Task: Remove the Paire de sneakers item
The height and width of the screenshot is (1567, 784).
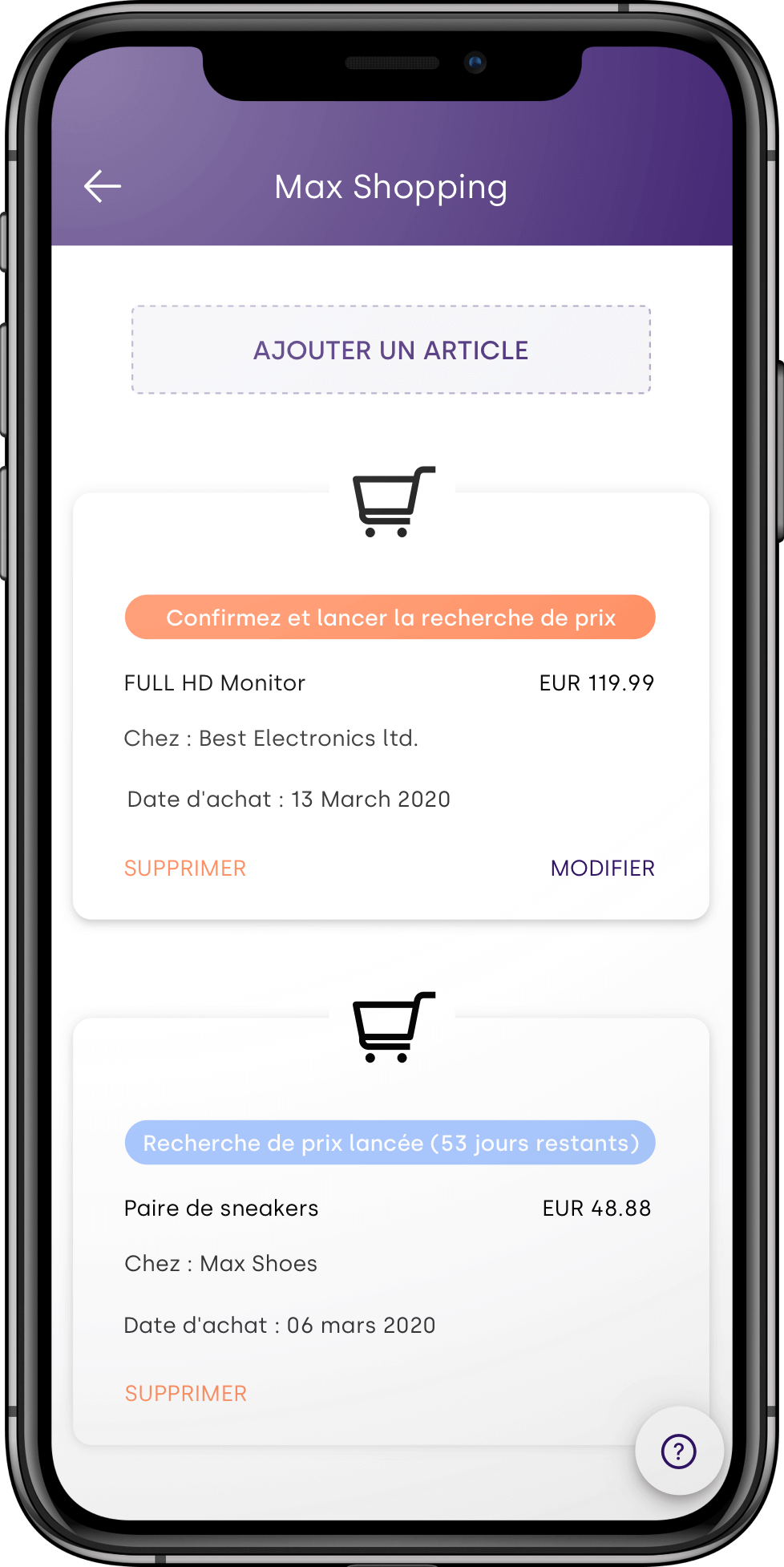Action: (x=186, y=1393)
